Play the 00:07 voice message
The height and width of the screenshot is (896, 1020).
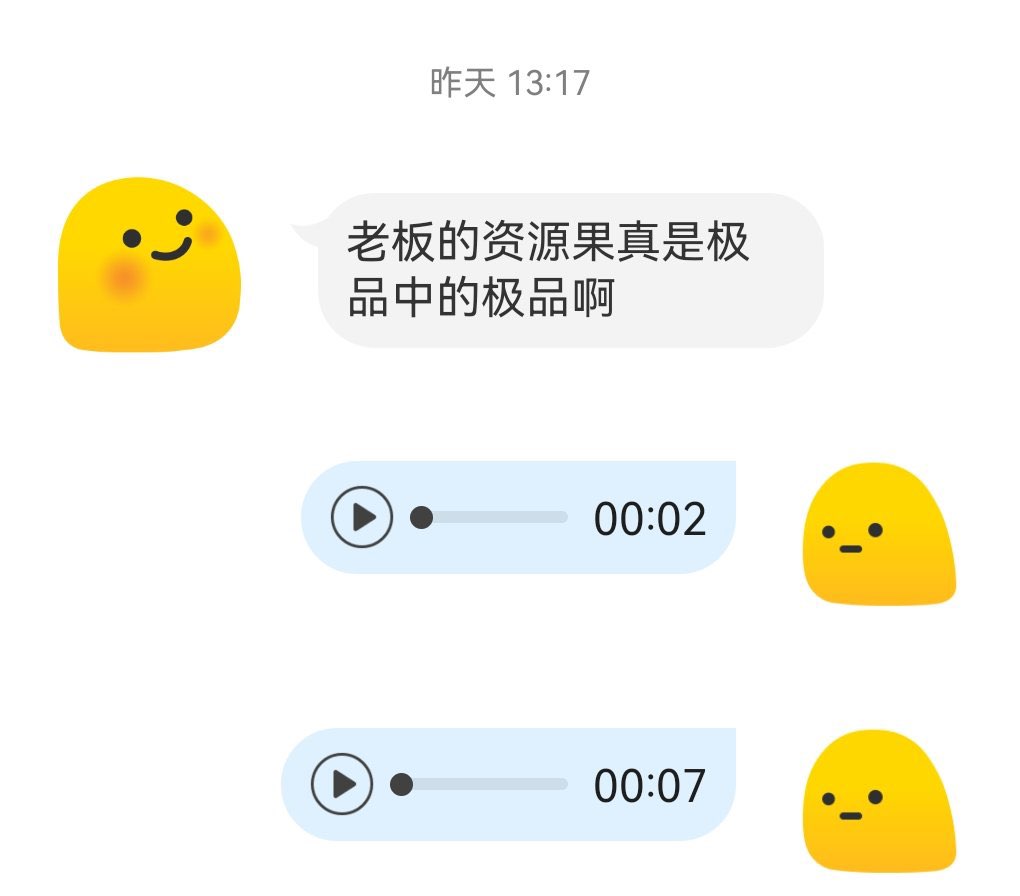click(342, 784)
